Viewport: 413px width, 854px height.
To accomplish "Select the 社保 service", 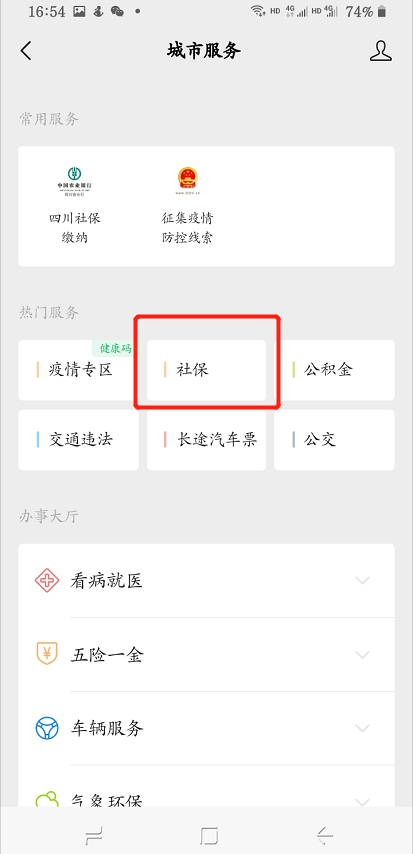I will coord(206,370).
